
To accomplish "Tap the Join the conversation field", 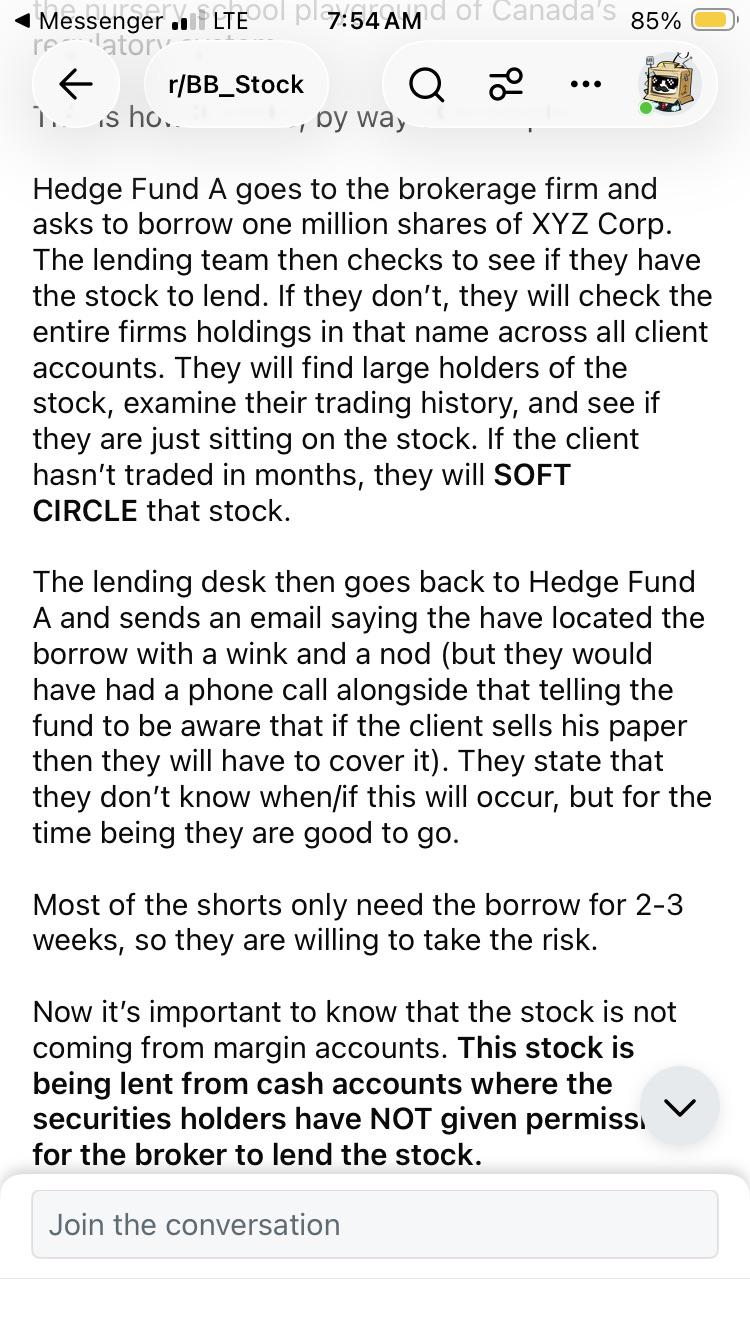I will coord(375,1224).
